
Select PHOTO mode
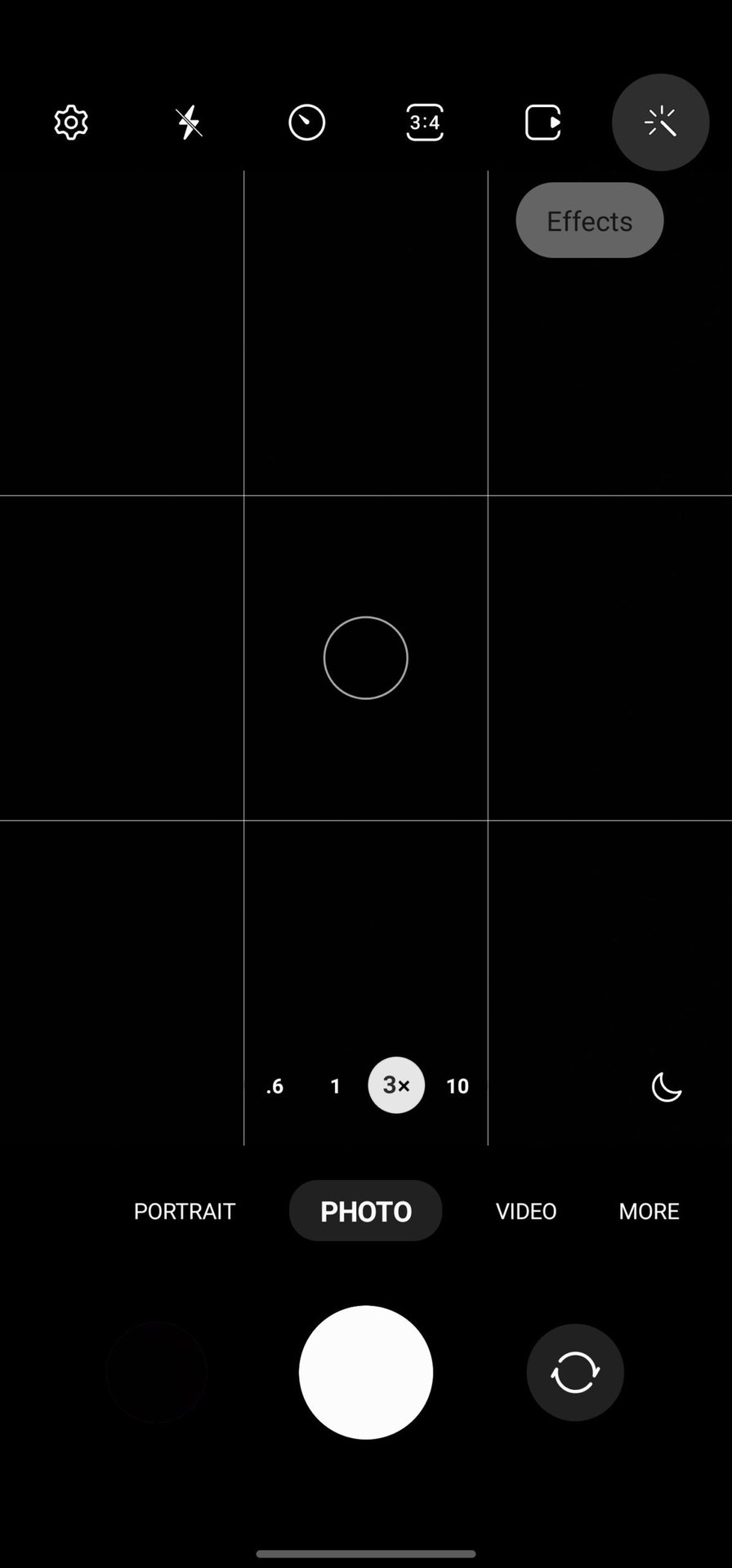click(x=365, y=1211)
